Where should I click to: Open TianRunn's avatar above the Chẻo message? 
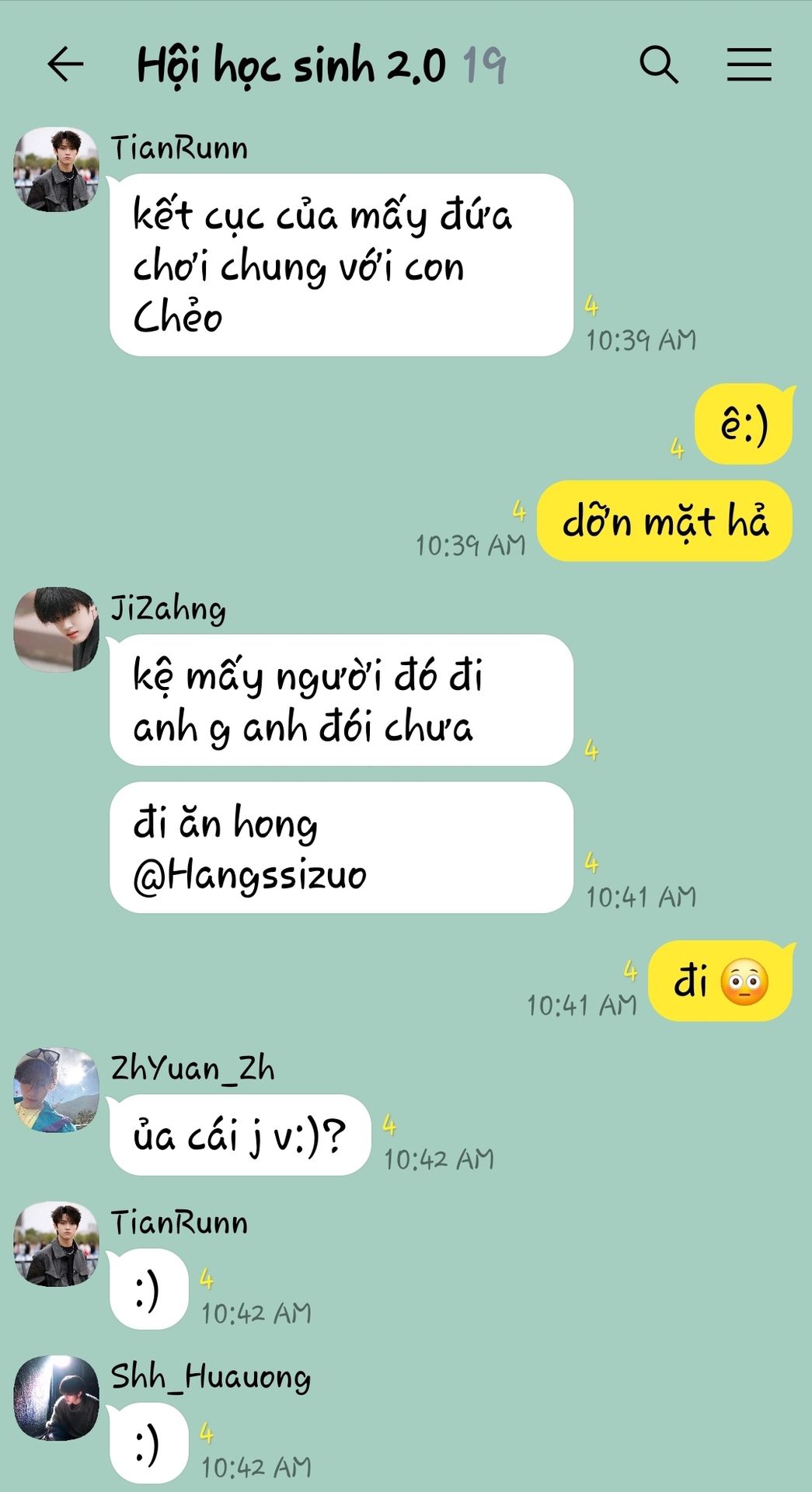[57, 170]
